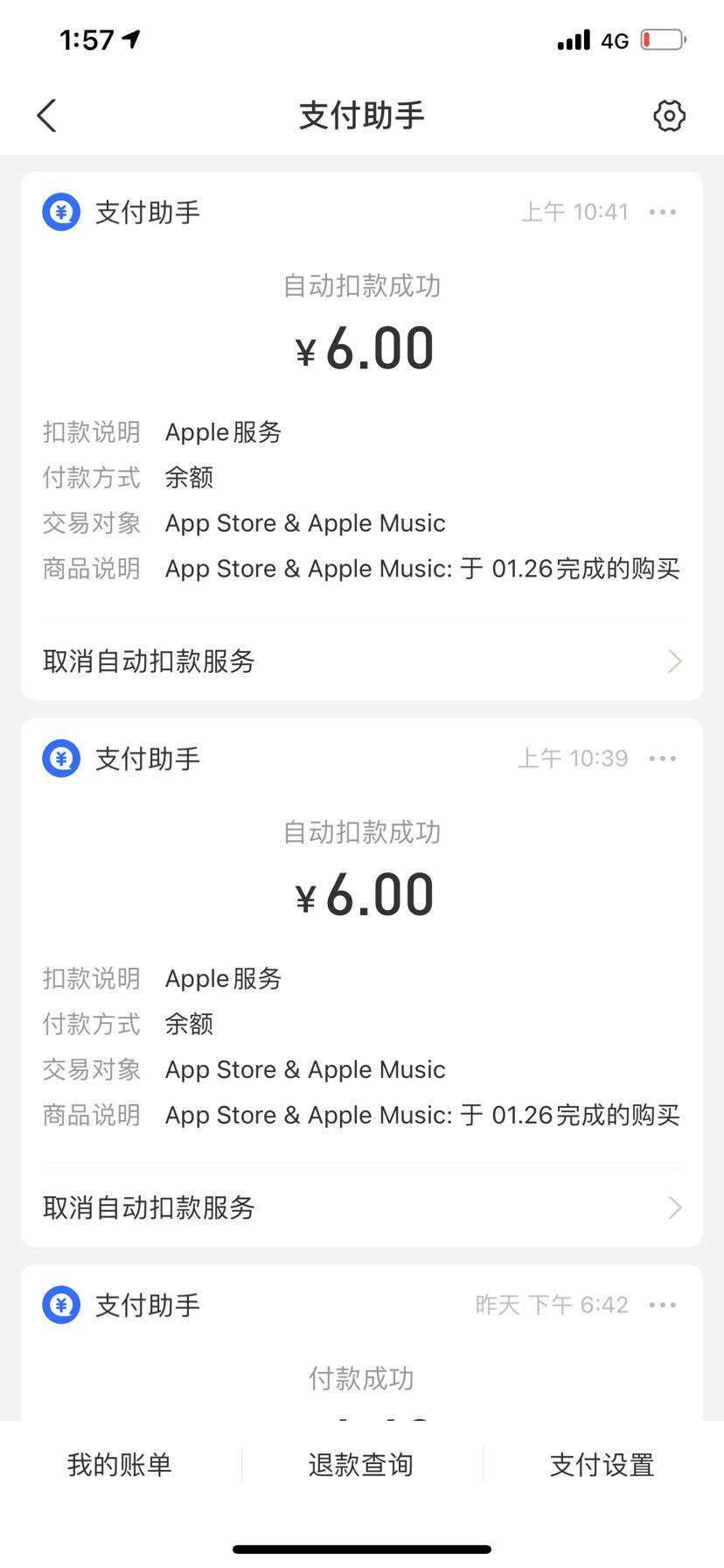Tap 取消自动扣款服务 in the 10:41 card
This screenshot has height=1568, width=724.
pyautogui.click(x=362, y=661)
